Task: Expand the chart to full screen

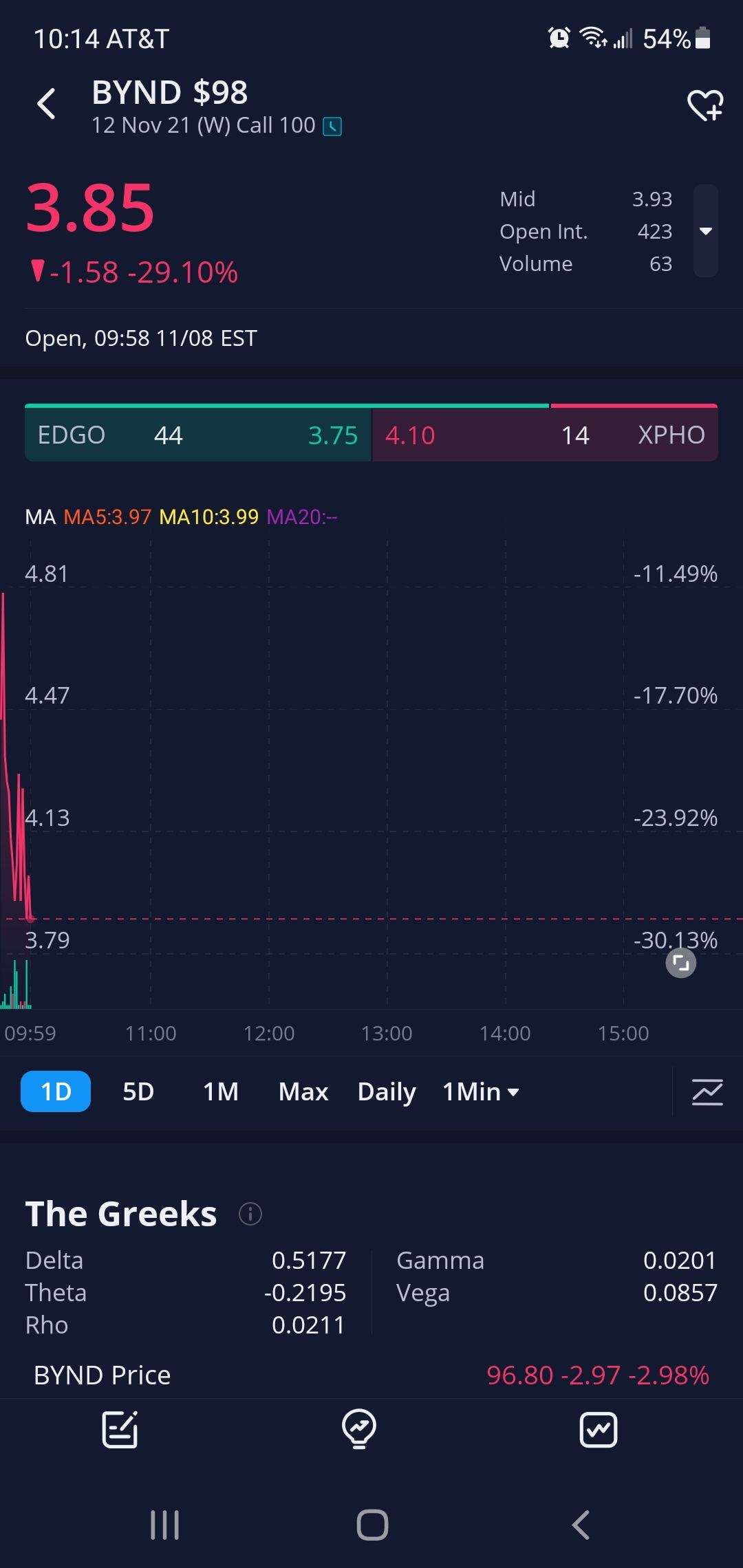Action: click(x=680, y=963)
